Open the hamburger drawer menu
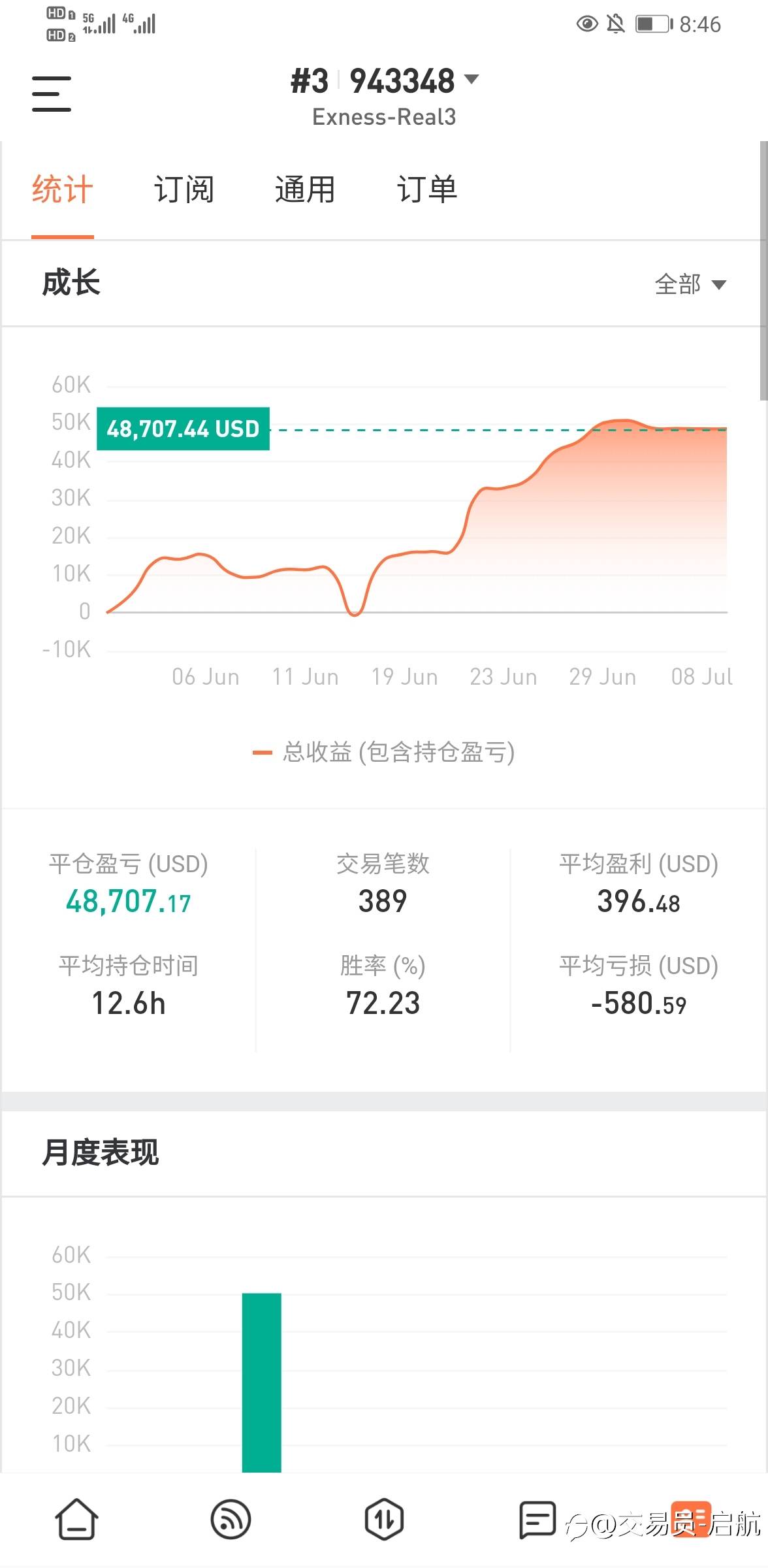Viewport: 768px width, 1568px height. [52, 93]
